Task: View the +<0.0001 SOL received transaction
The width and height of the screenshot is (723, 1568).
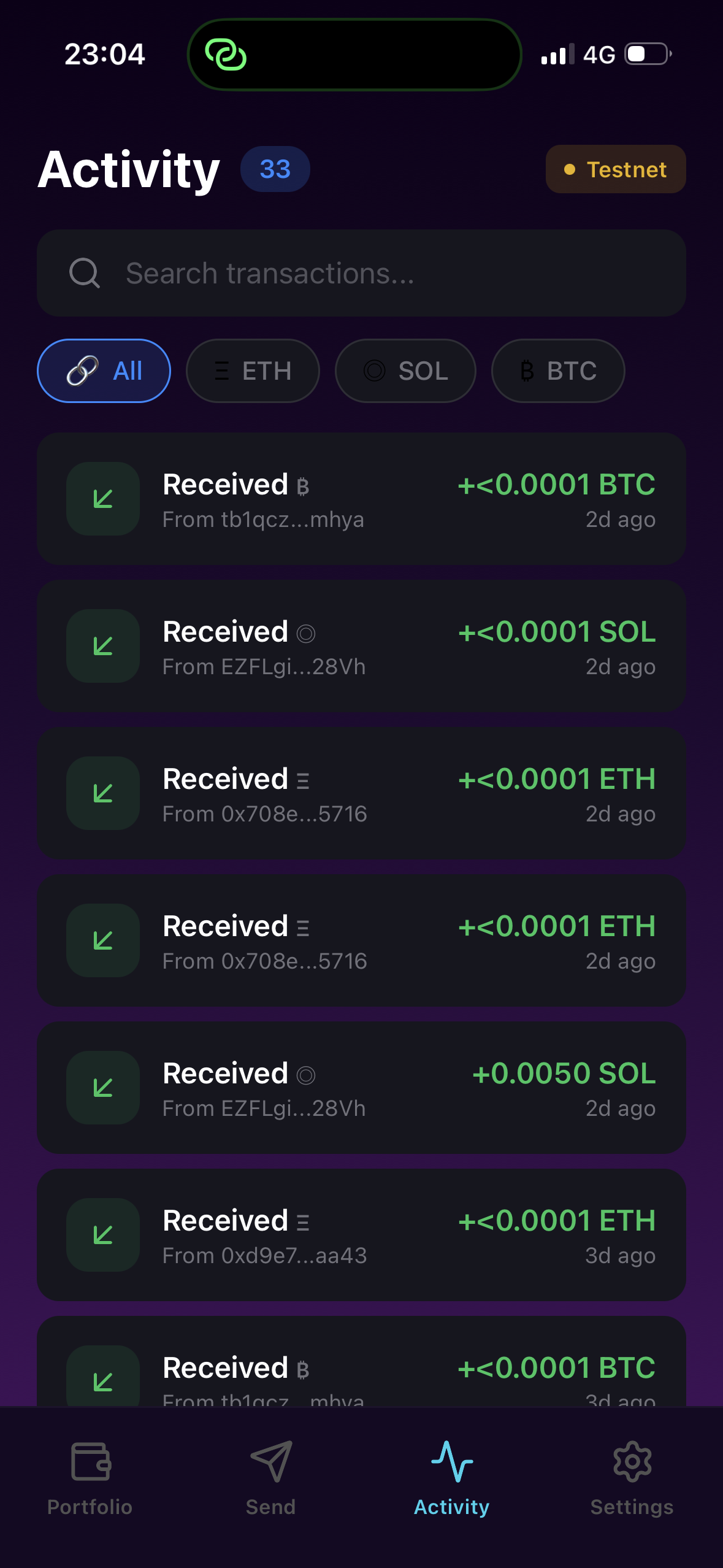Action: coord(361,647)
